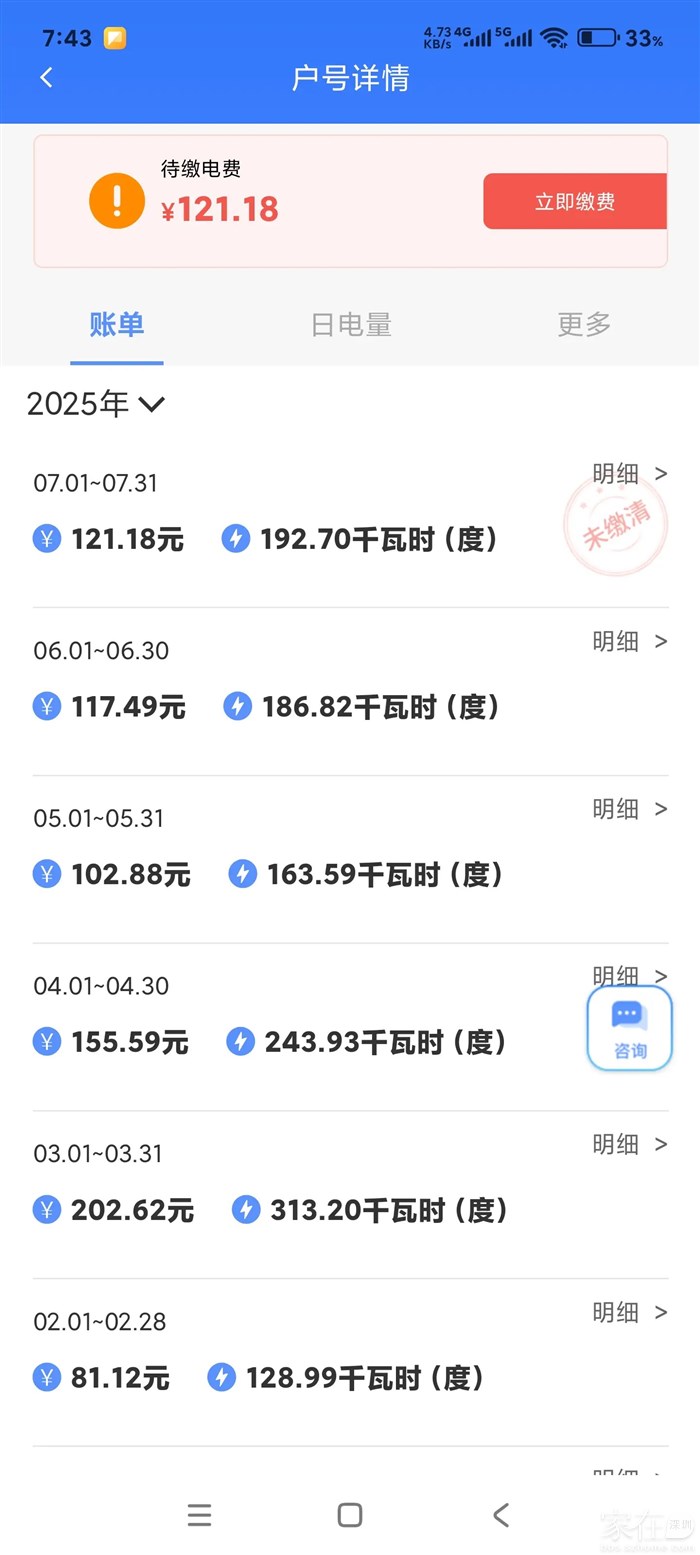Open the system recent apps menu
This screenshot has width=700, height=1555.
click(199, 1515)
